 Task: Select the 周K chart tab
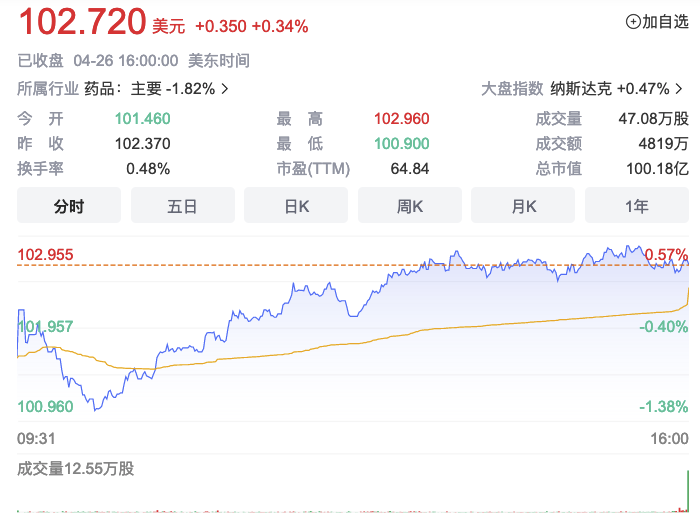(x=410, y=207)
